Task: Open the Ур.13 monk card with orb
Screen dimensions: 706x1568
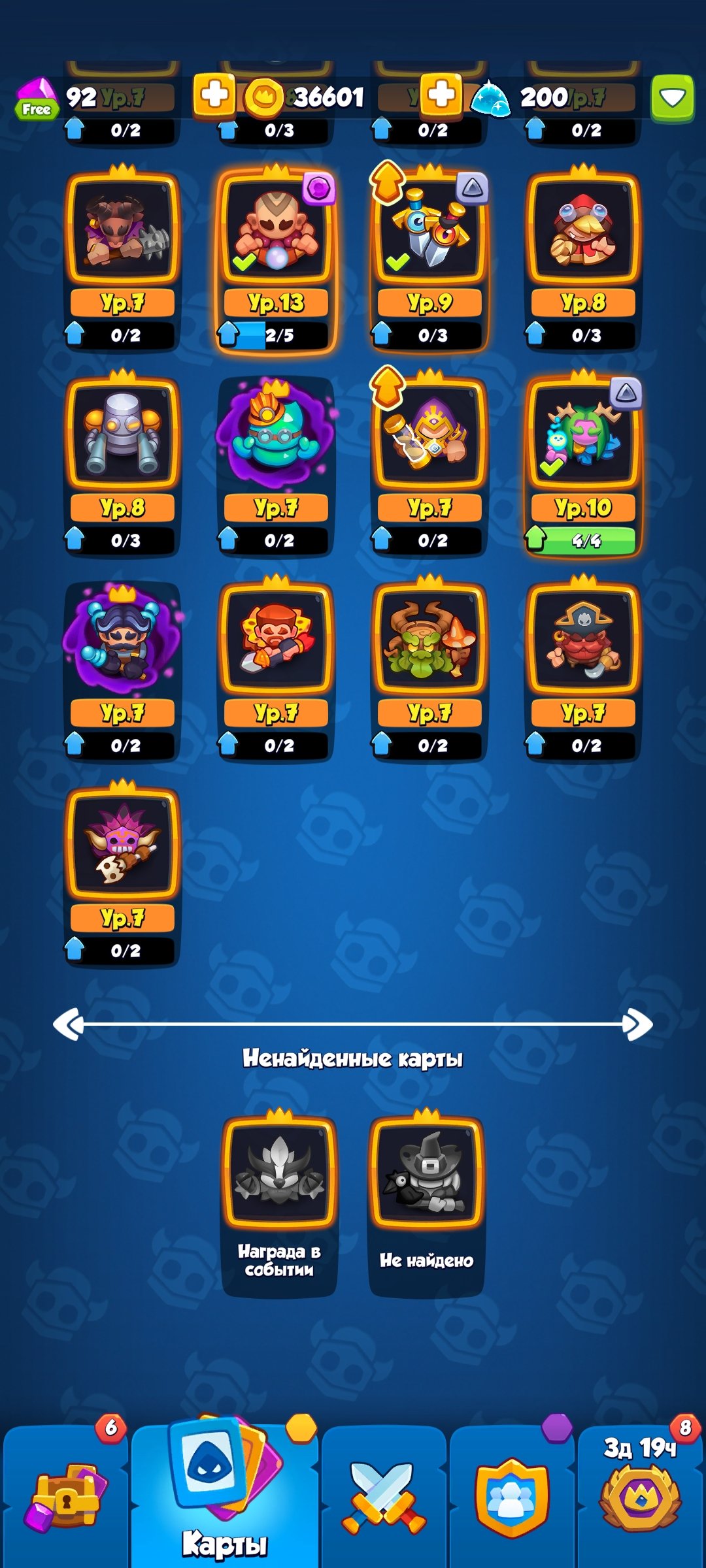Action: (277, 229)
